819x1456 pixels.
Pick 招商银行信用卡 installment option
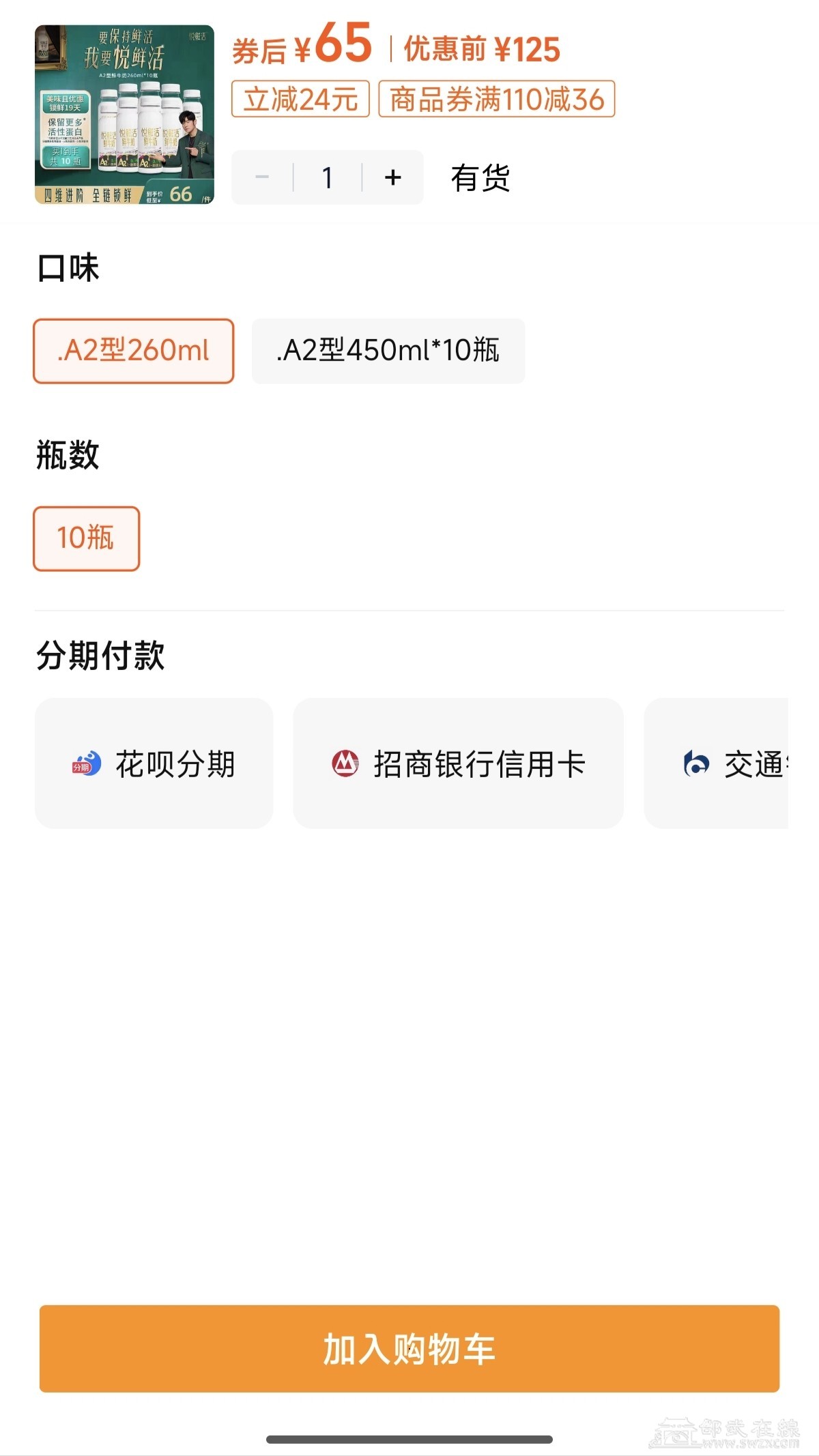pos(458,763)
